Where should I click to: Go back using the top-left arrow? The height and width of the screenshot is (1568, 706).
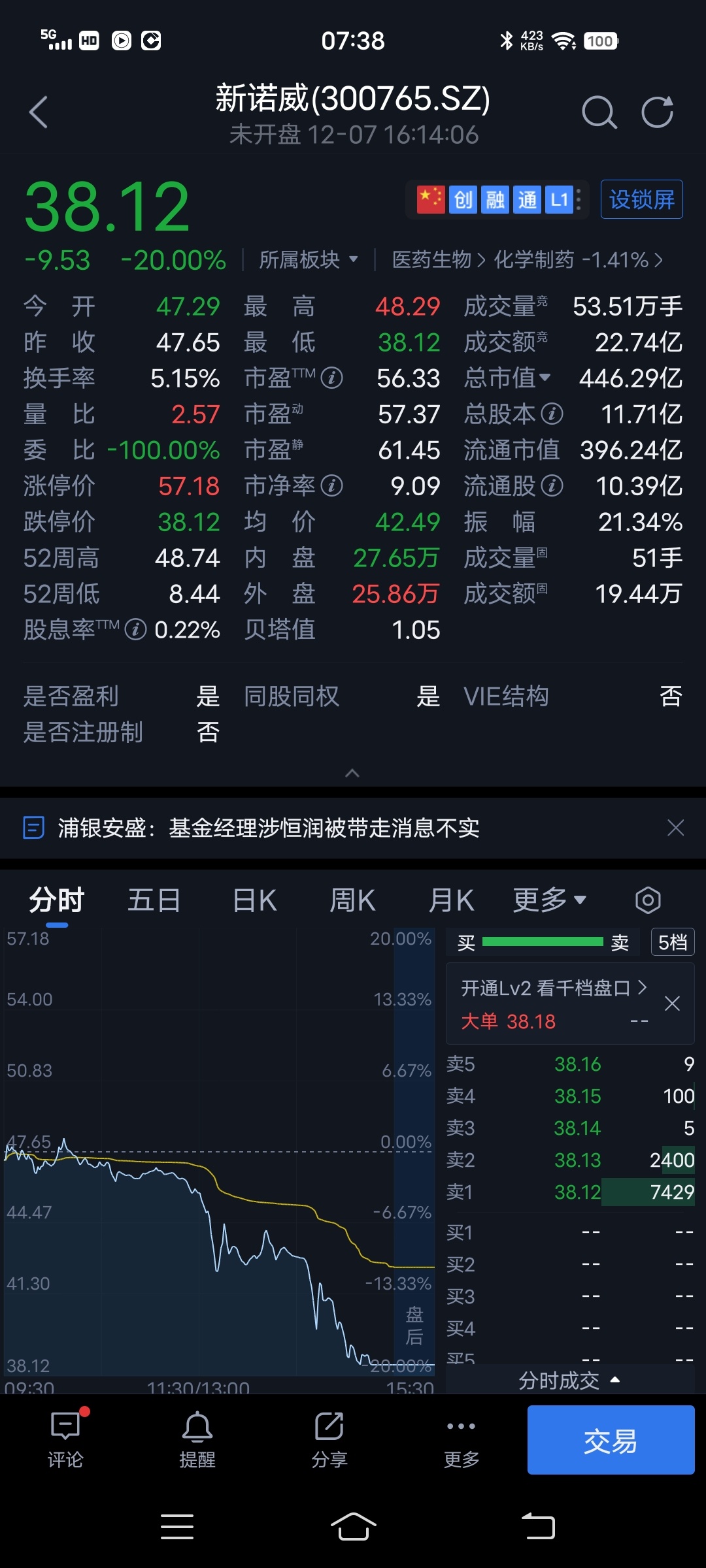click(39, 112)
